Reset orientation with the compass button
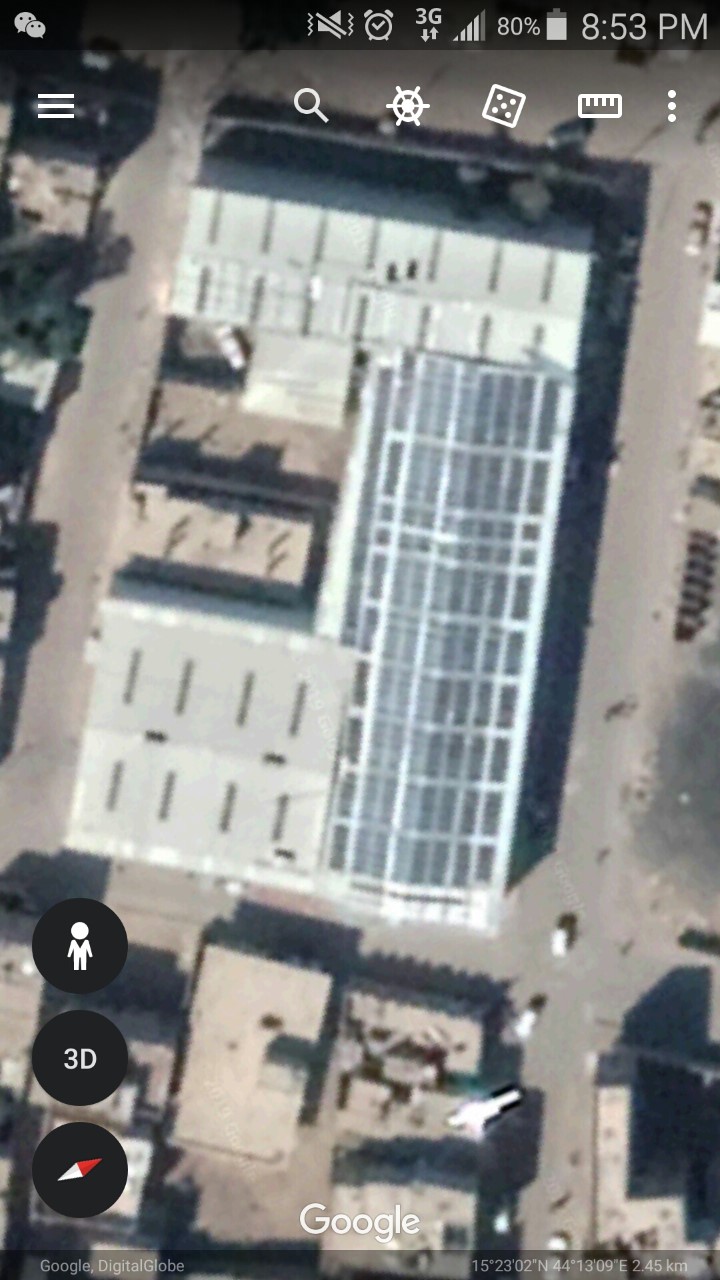Viewport: 720px width, 1280px height. [80, 1169]
